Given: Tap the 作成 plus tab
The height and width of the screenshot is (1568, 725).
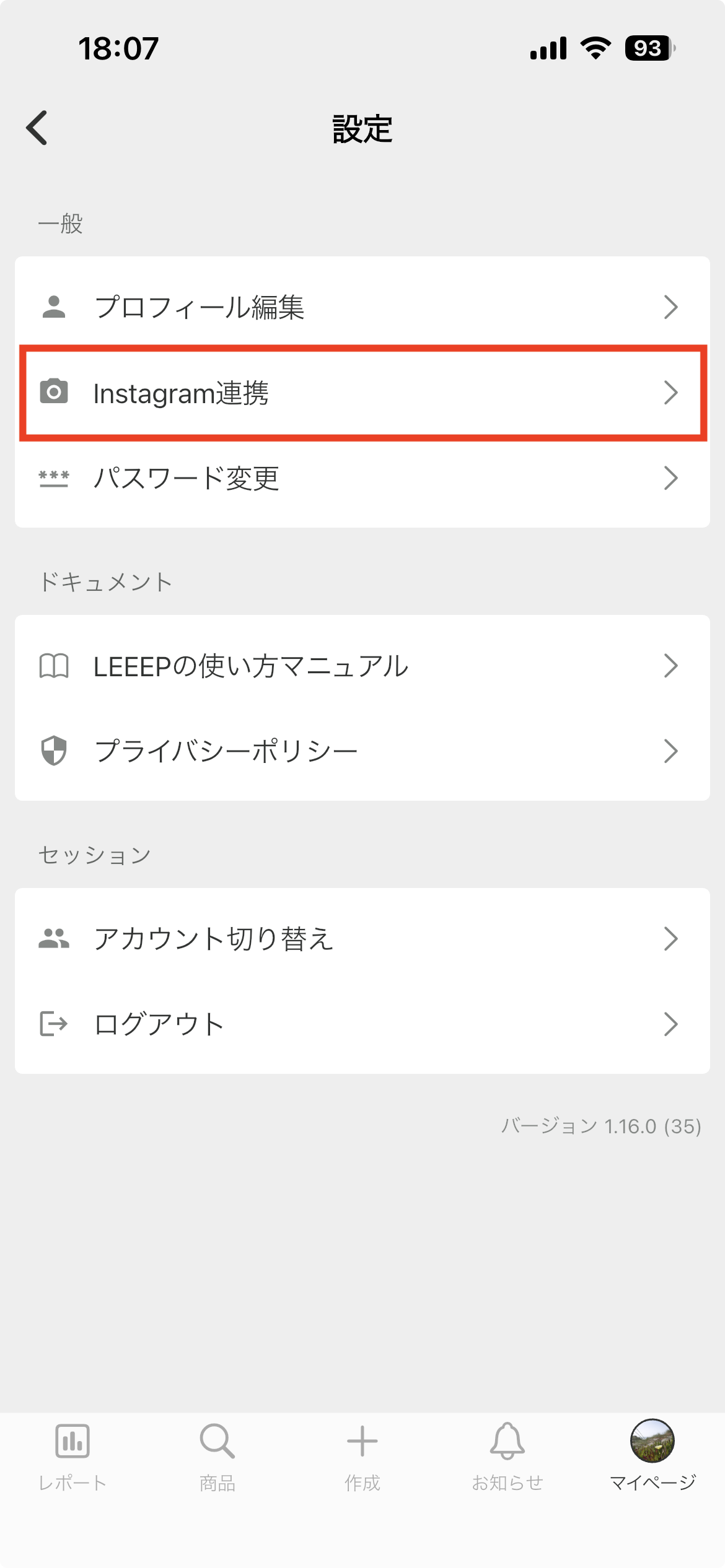Looking at the screenshot, I should pos(362,1457).
